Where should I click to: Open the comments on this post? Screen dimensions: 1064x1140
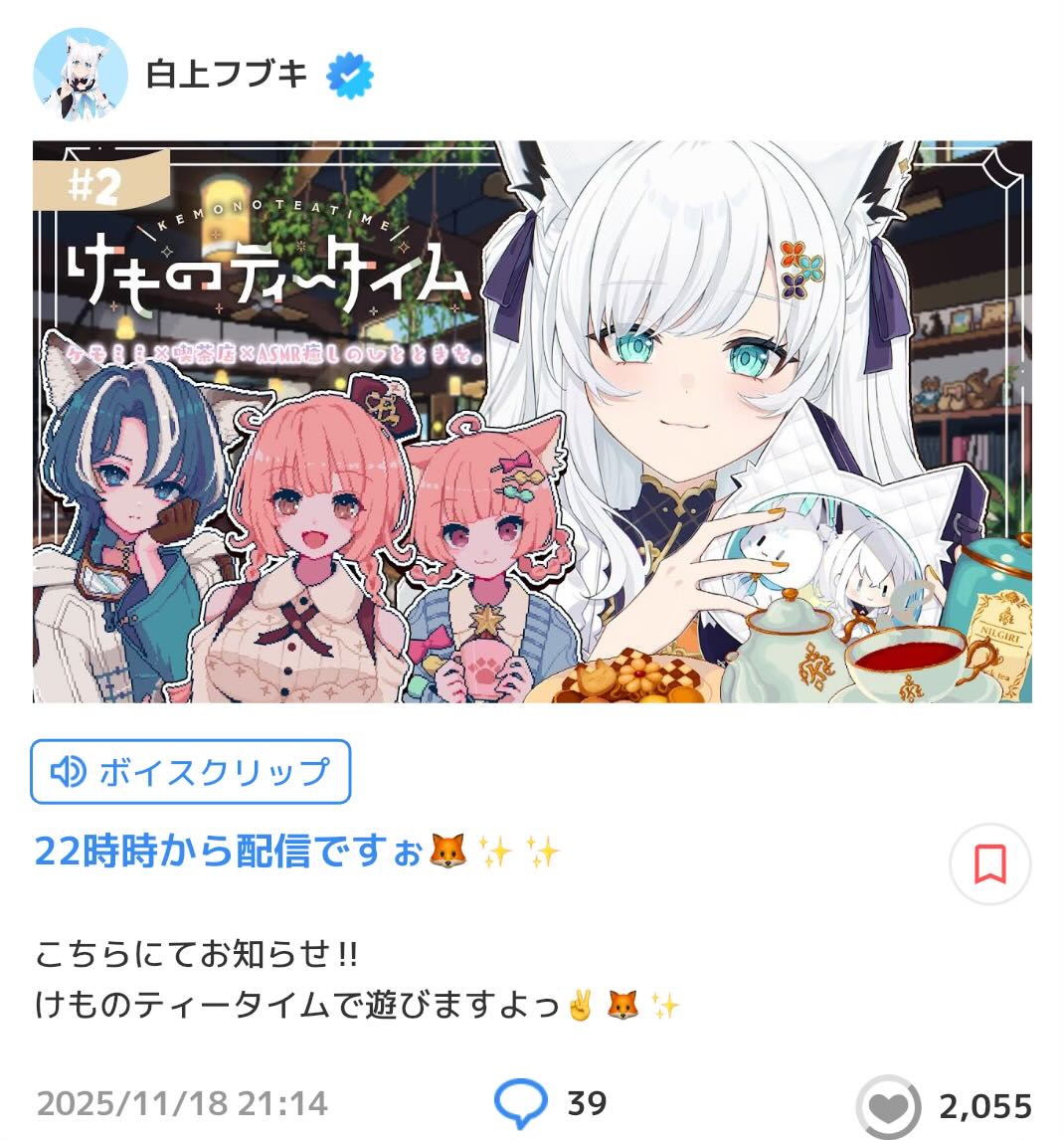coord(522,1102)
